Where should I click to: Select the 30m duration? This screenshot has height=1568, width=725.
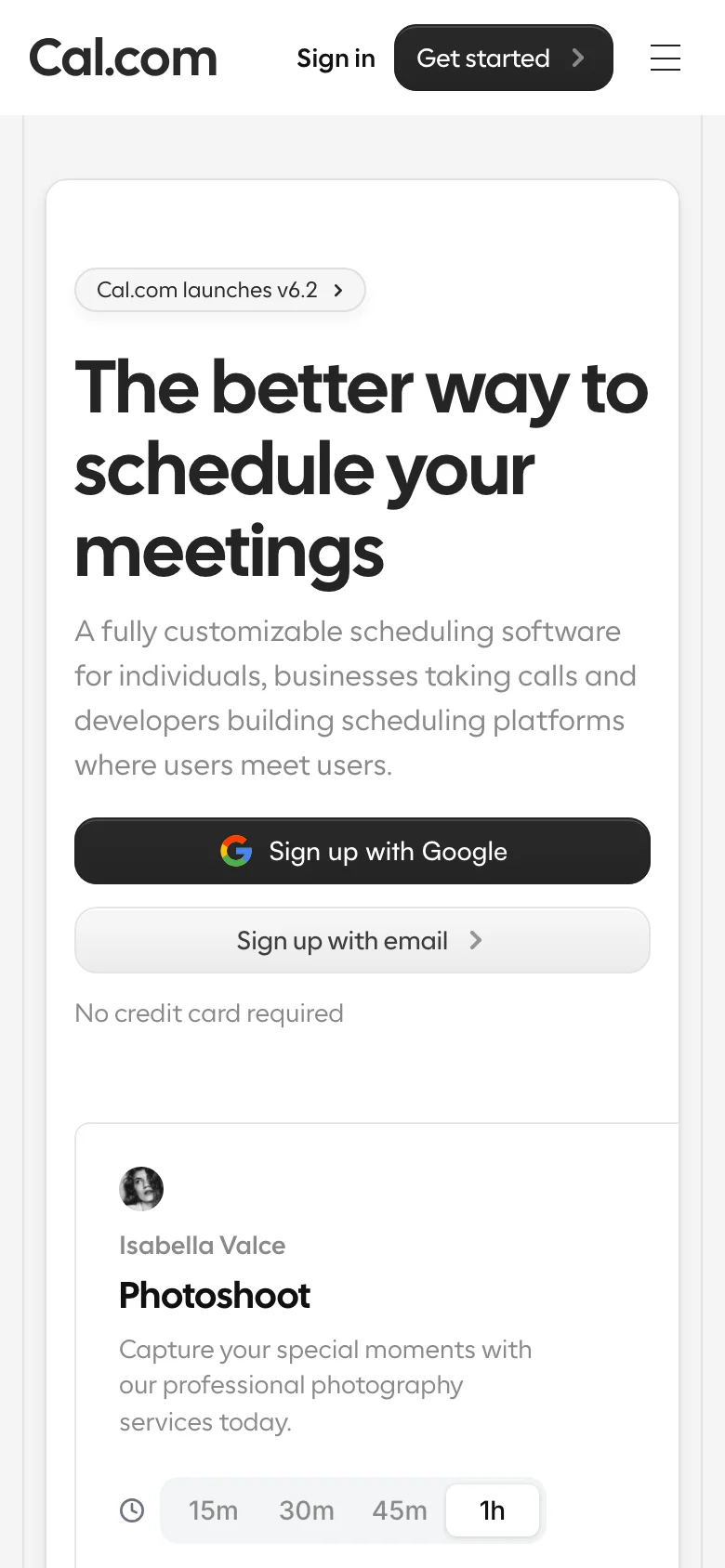[x=307, y=1510]
